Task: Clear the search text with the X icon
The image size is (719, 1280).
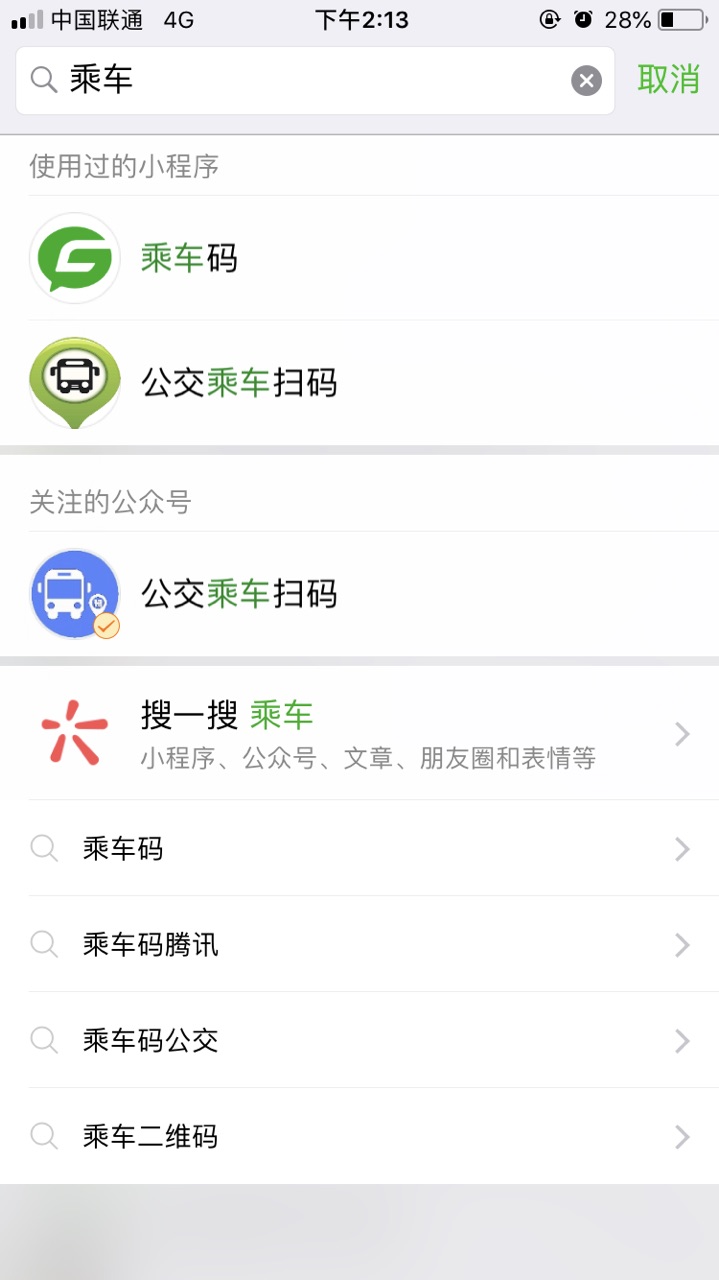Action: pyautogui.click(x=587, y=81)
